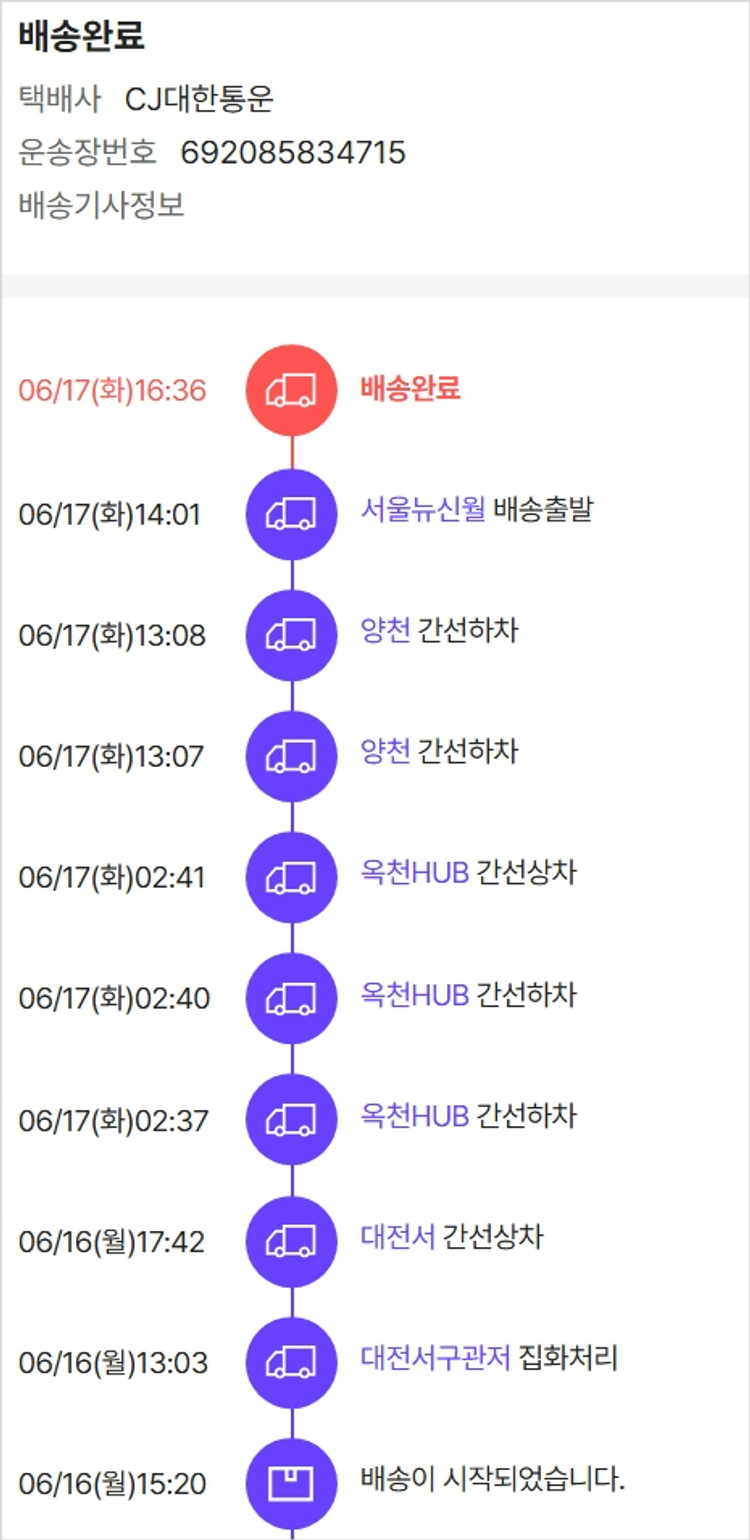Open 대전서 link in the 17:42 entry
This screenshot has height=1540, width=750.
pos(397,1237)
